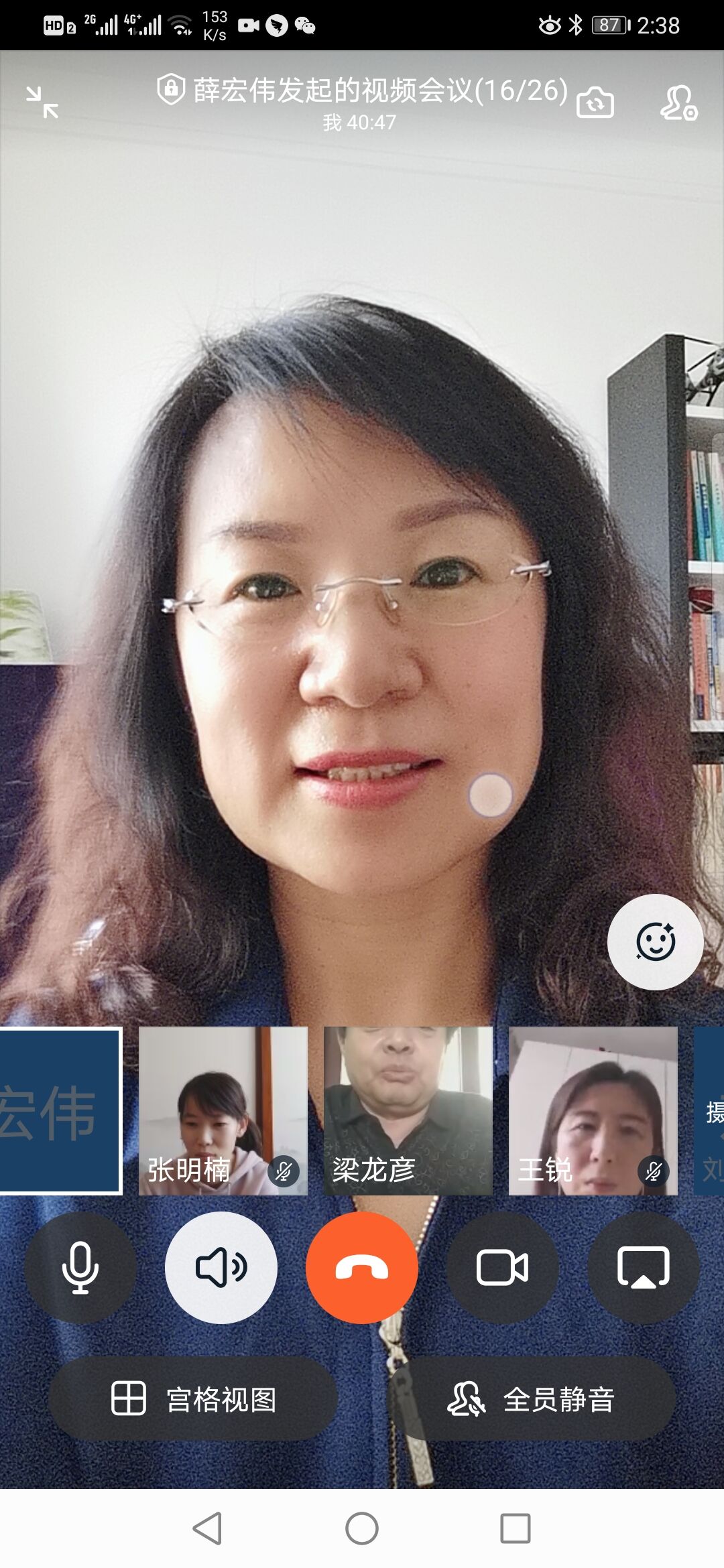Mute everyone with 全员静音
724x1568 pixels.
tap(531, 1398)
